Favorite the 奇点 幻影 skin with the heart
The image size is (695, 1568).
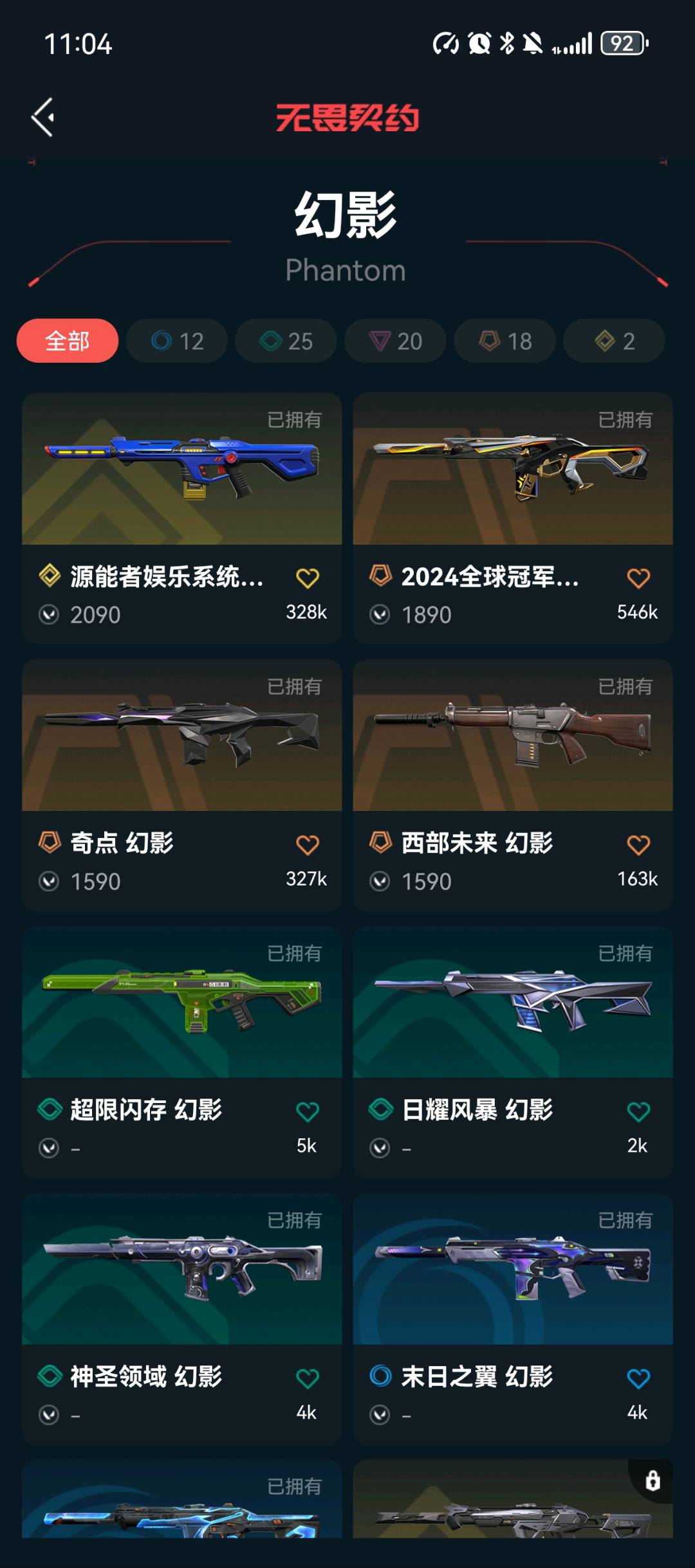(x=308, y=845)
